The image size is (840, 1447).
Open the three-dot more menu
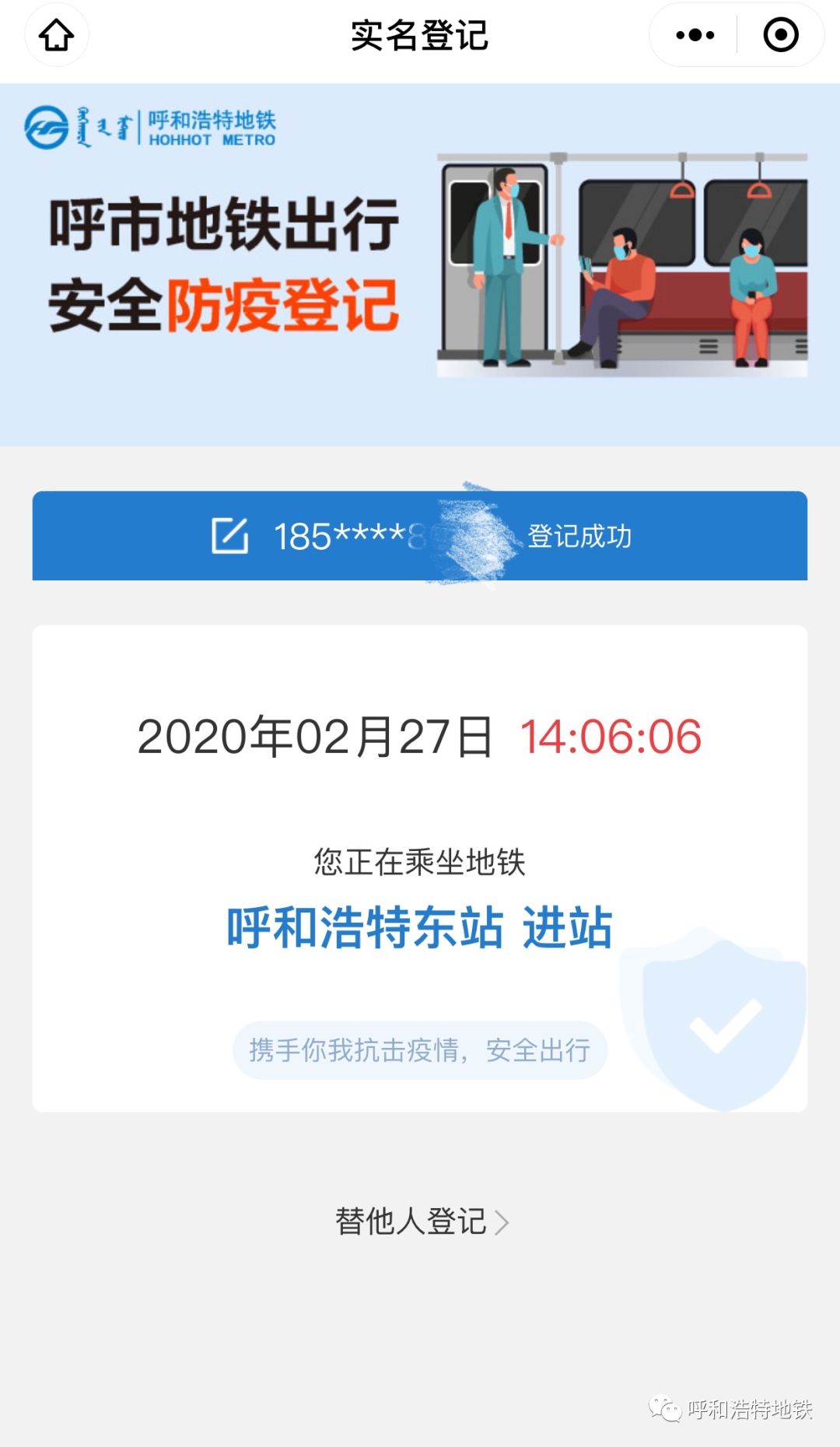coord(695,35)
